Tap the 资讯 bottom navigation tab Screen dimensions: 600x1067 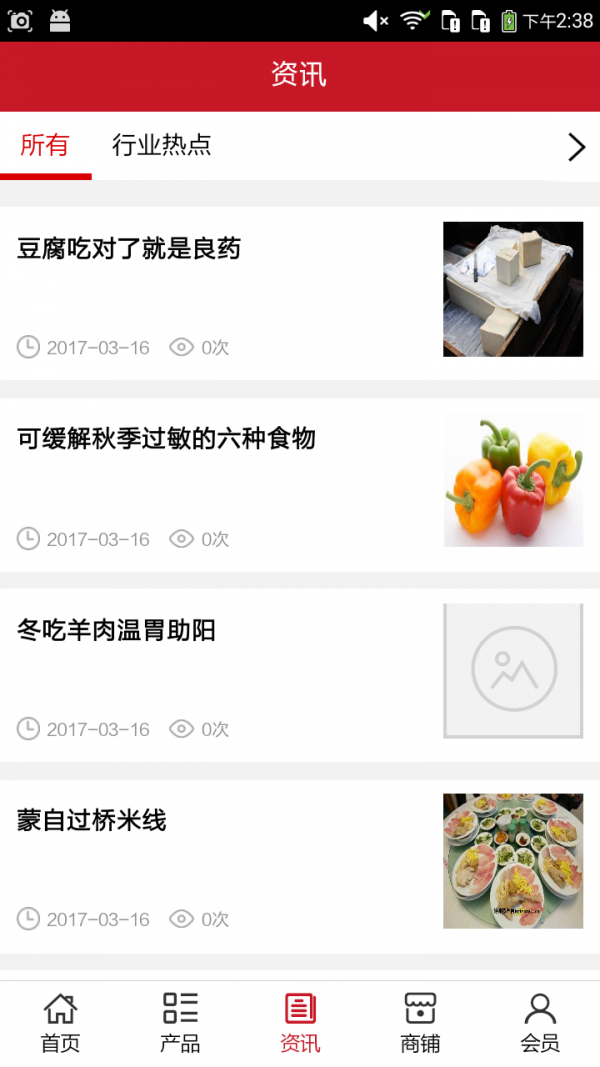click(300, 1023)
